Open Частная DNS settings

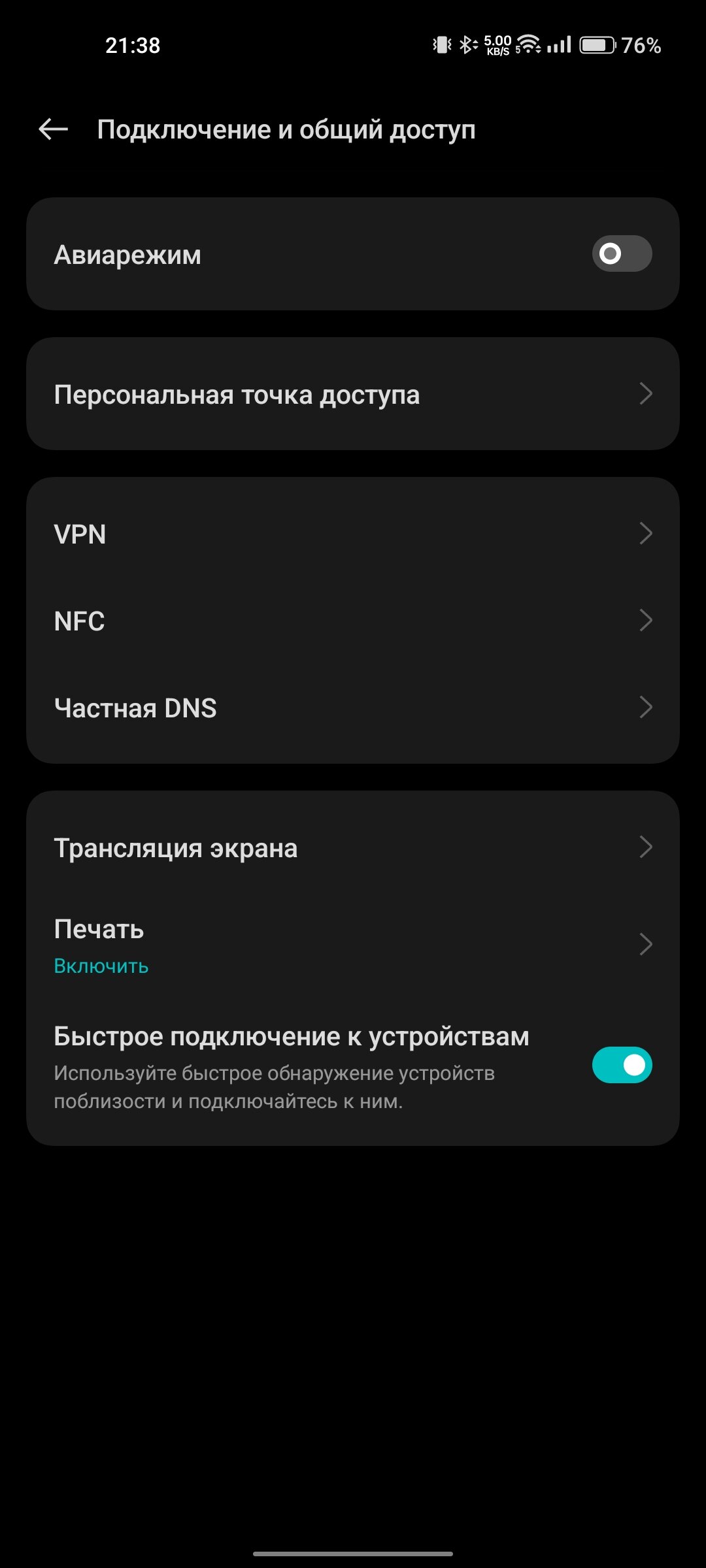click(x=353, y=708)
